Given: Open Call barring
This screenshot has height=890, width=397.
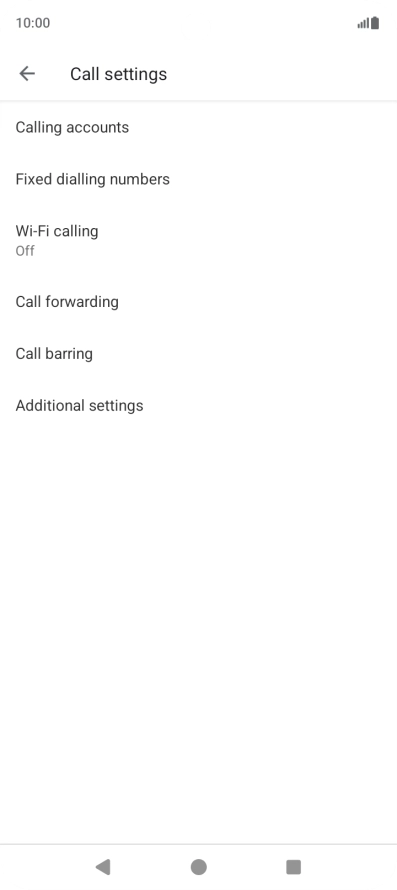Looking at the screenshot, I should click(x=198, y=354).
